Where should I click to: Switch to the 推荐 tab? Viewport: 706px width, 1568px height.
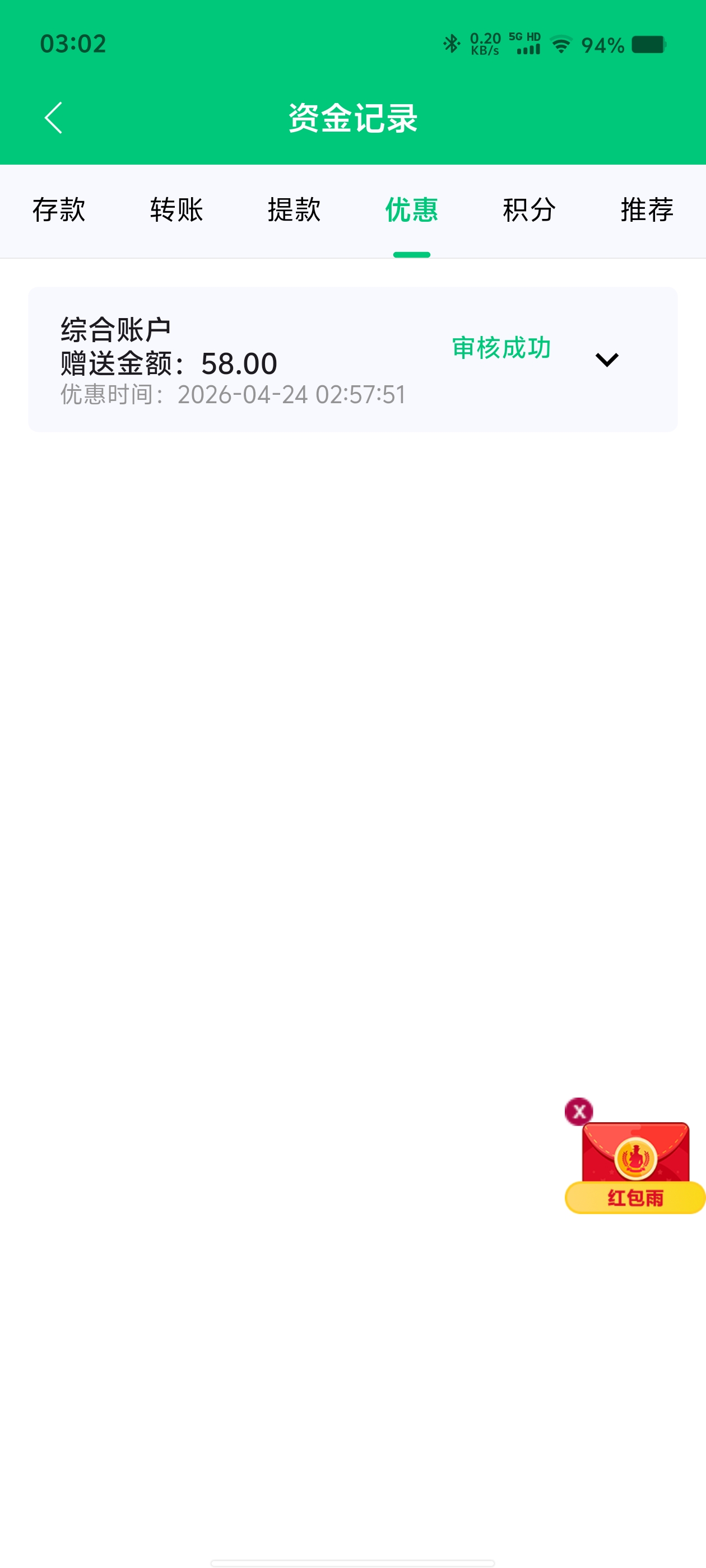click(x=646, y=210)
